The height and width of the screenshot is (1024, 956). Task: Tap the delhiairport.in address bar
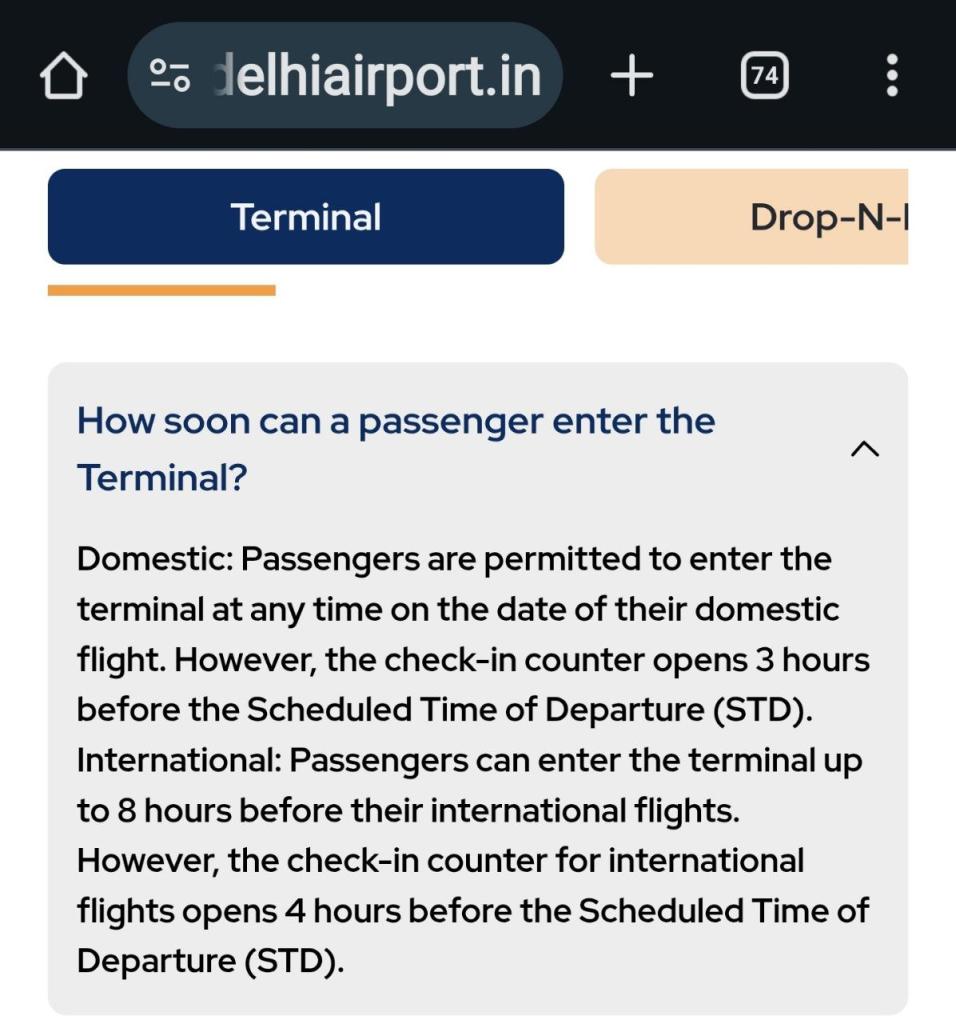pyautogui.click(x=345, y=76)
